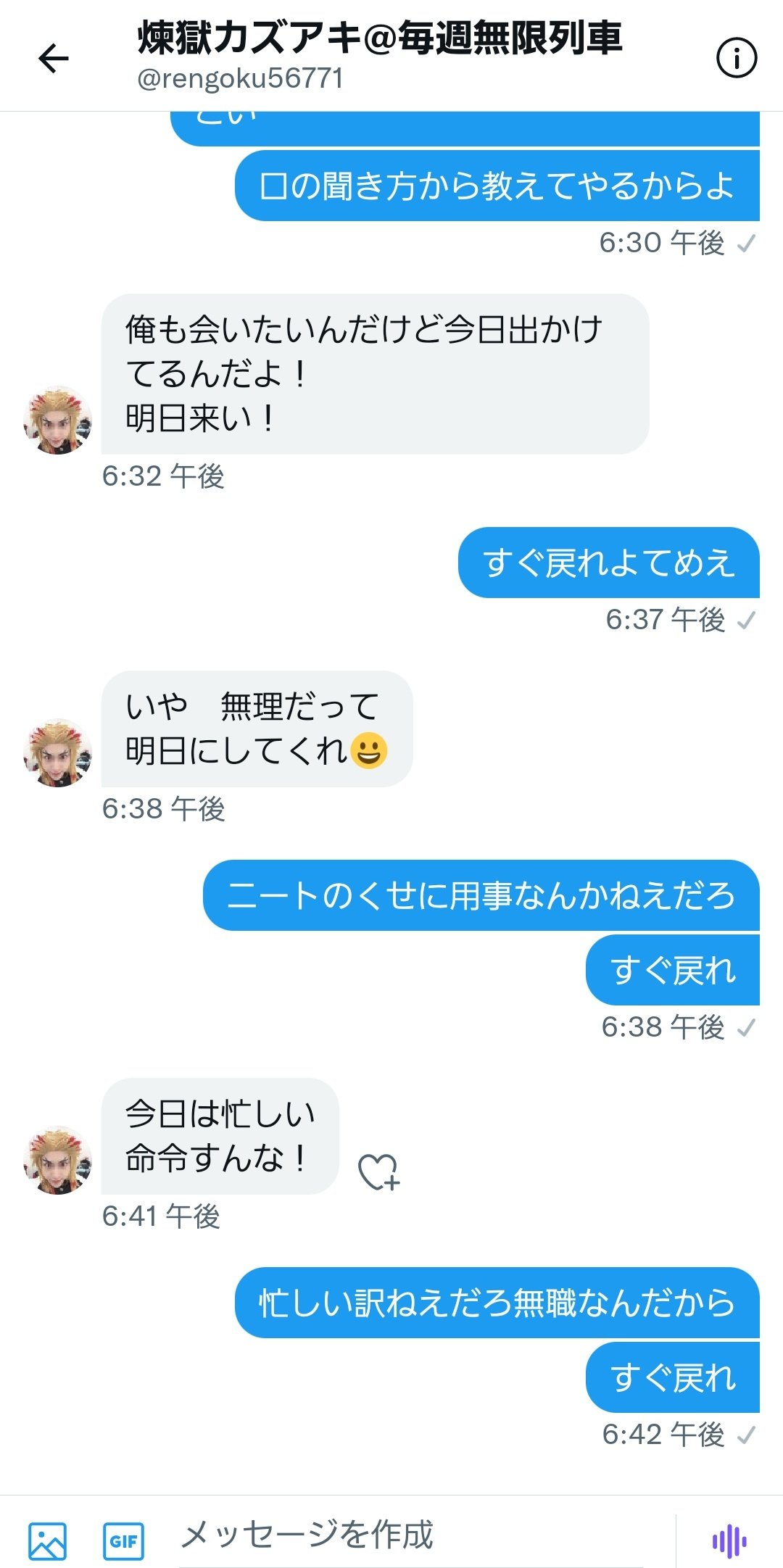783x1568 pixels.
Task: Open the GIF picker
Action: click(x=123, y=1540)
